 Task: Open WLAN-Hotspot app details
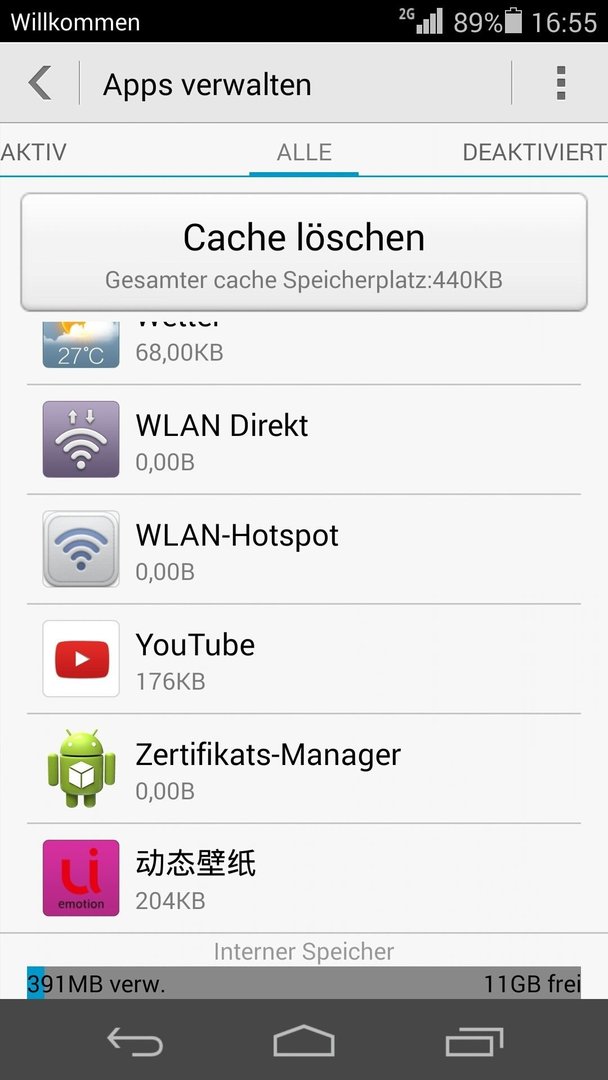(x=304, y=549)
